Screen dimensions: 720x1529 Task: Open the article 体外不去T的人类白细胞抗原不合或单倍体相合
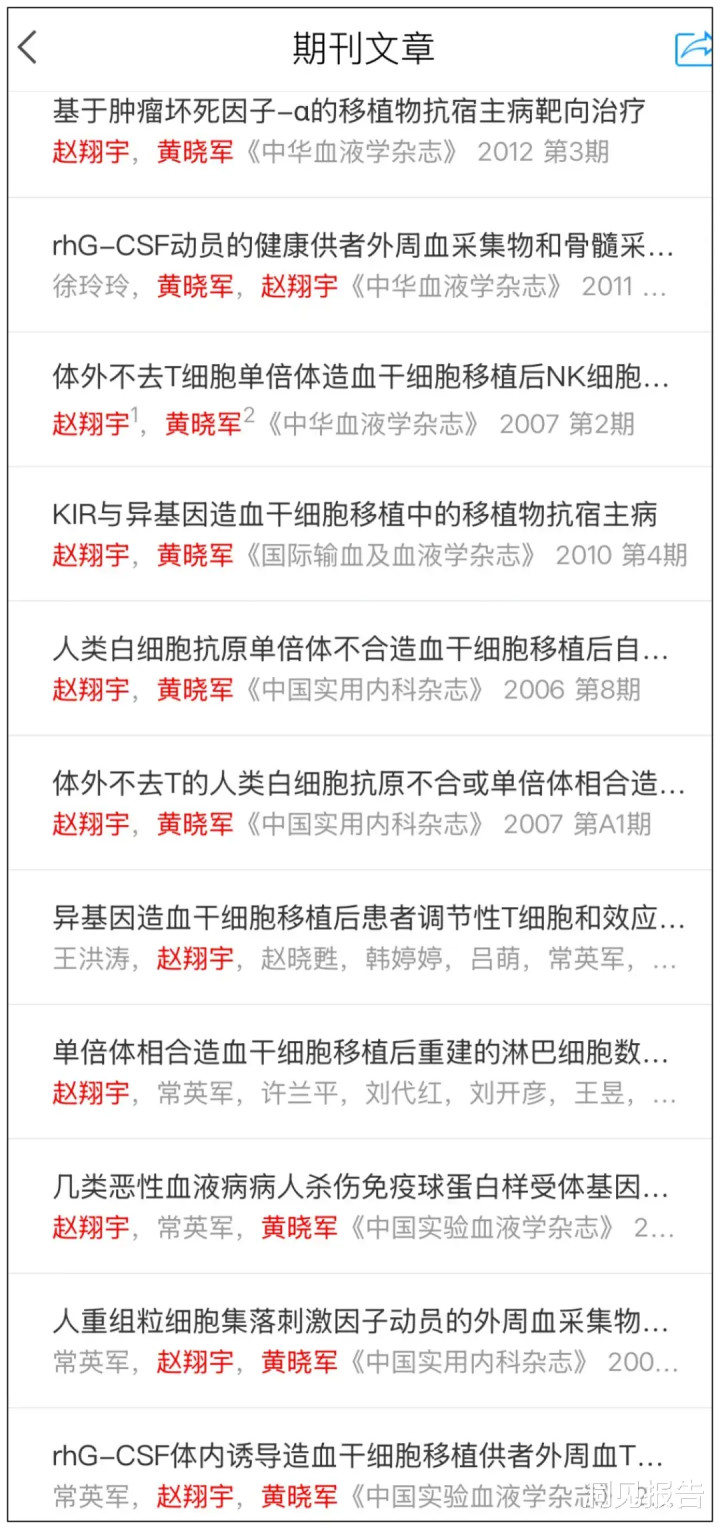pyautogui.click(x=368, y=784)
